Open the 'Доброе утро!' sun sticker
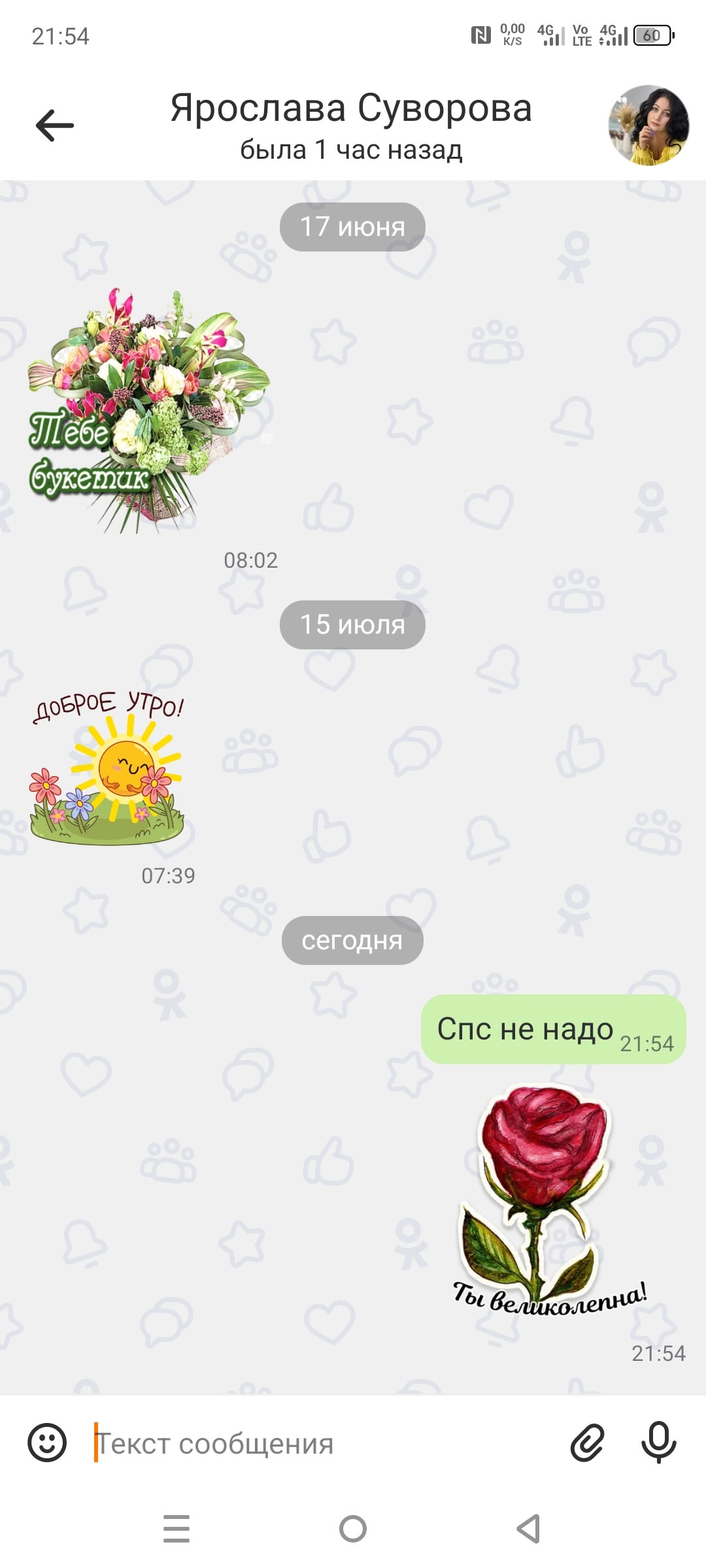 click(109, 768)
